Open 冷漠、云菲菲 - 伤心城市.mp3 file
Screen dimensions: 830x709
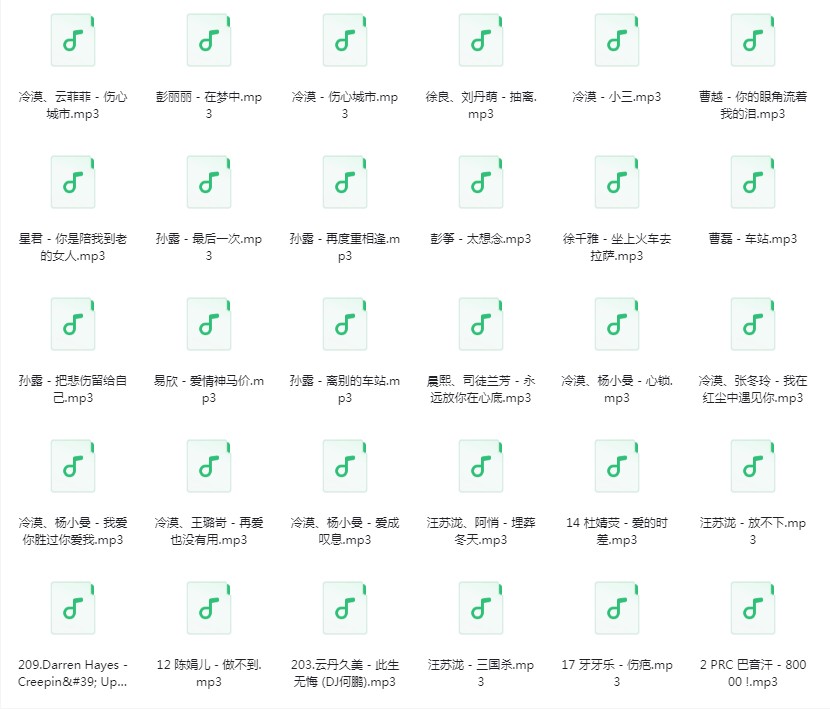[x=73, y=40]
